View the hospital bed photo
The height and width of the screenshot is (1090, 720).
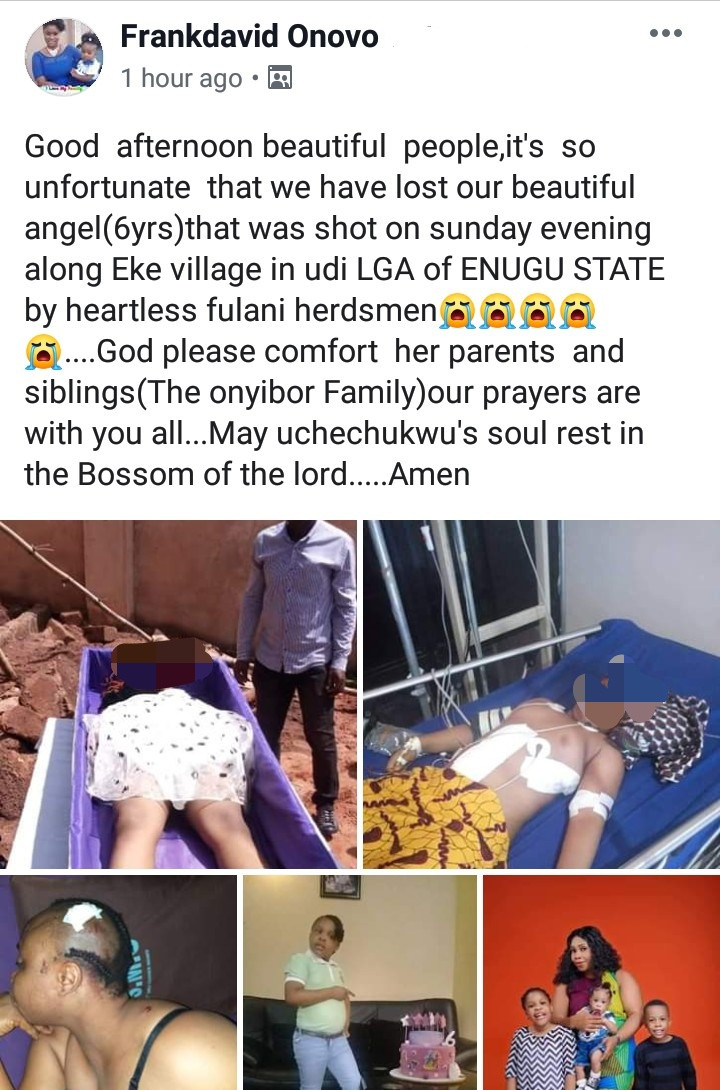tap(541, 694)
